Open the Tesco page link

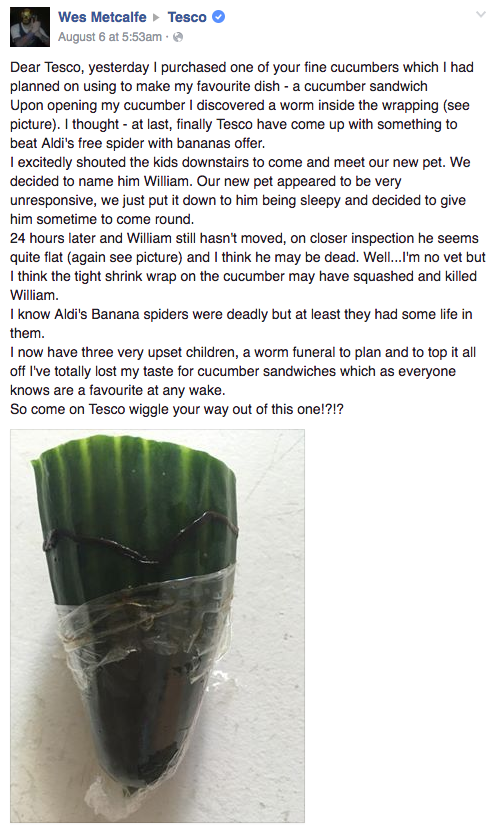click(x=187, y=17)
